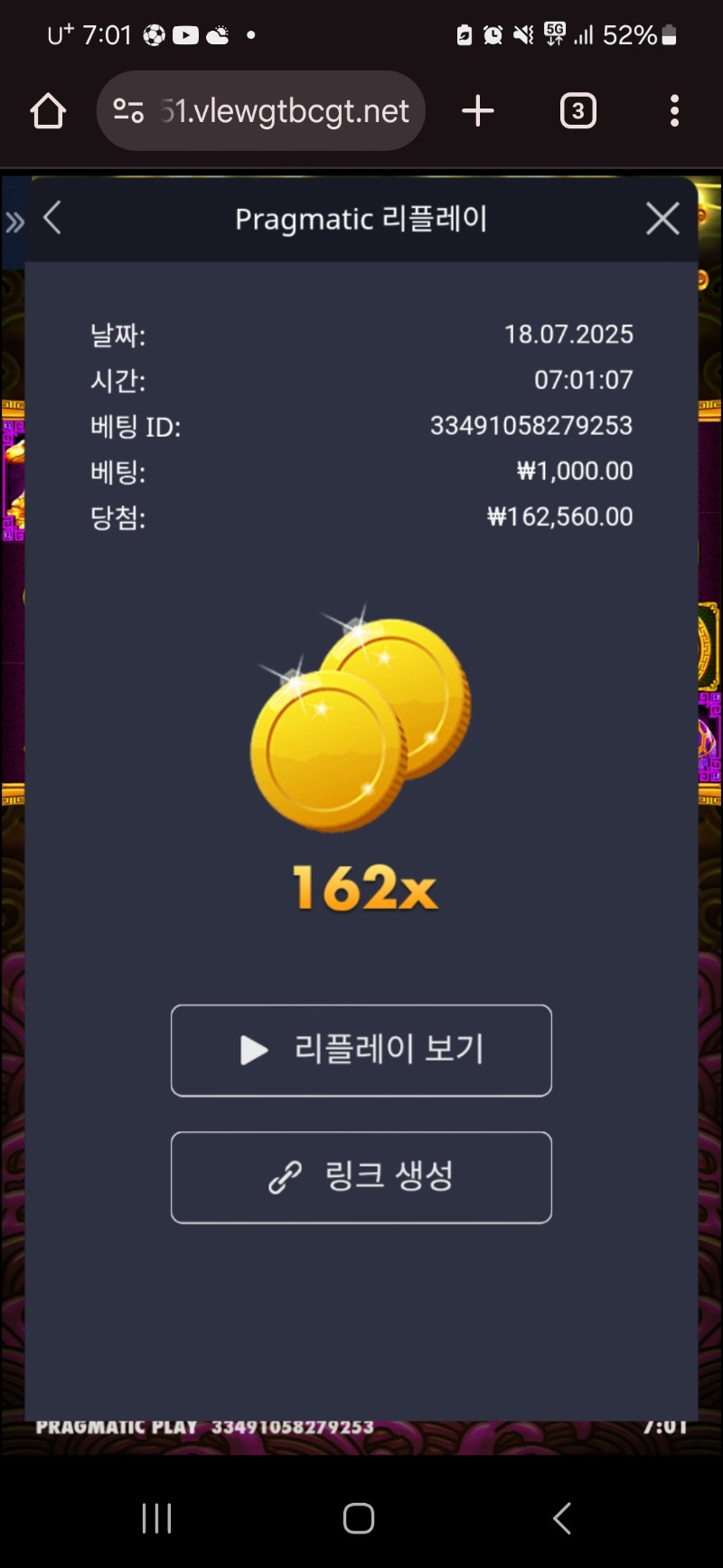The width and height of the screenshot is (723, 1568).
Task: Tap the 리플레이 보기 button
Action: click(361, 1050)
